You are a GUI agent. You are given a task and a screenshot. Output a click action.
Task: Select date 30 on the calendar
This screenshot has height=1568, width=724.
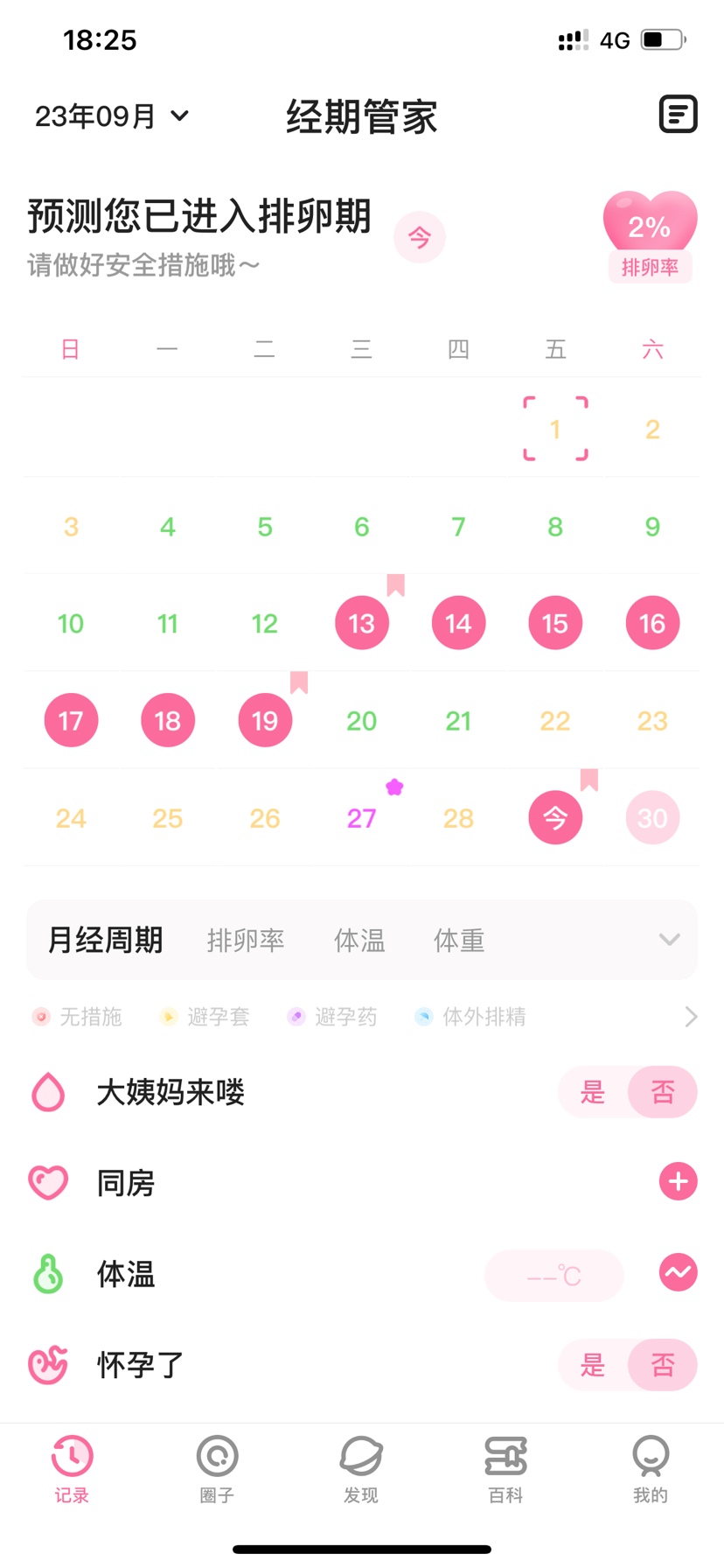point(652,818)
